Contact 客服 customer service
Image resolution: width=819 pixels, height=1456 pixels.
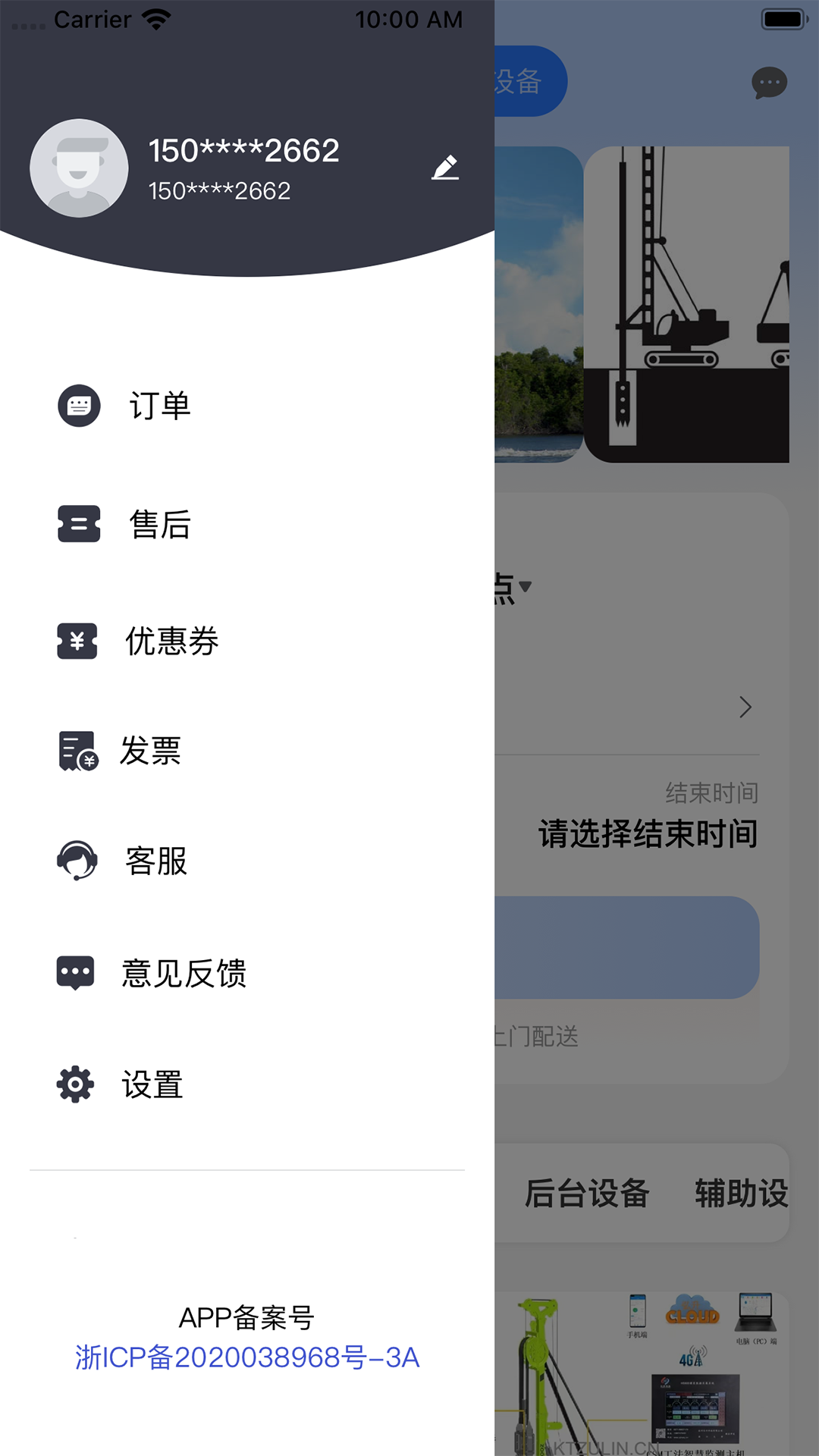pos(155,861)
